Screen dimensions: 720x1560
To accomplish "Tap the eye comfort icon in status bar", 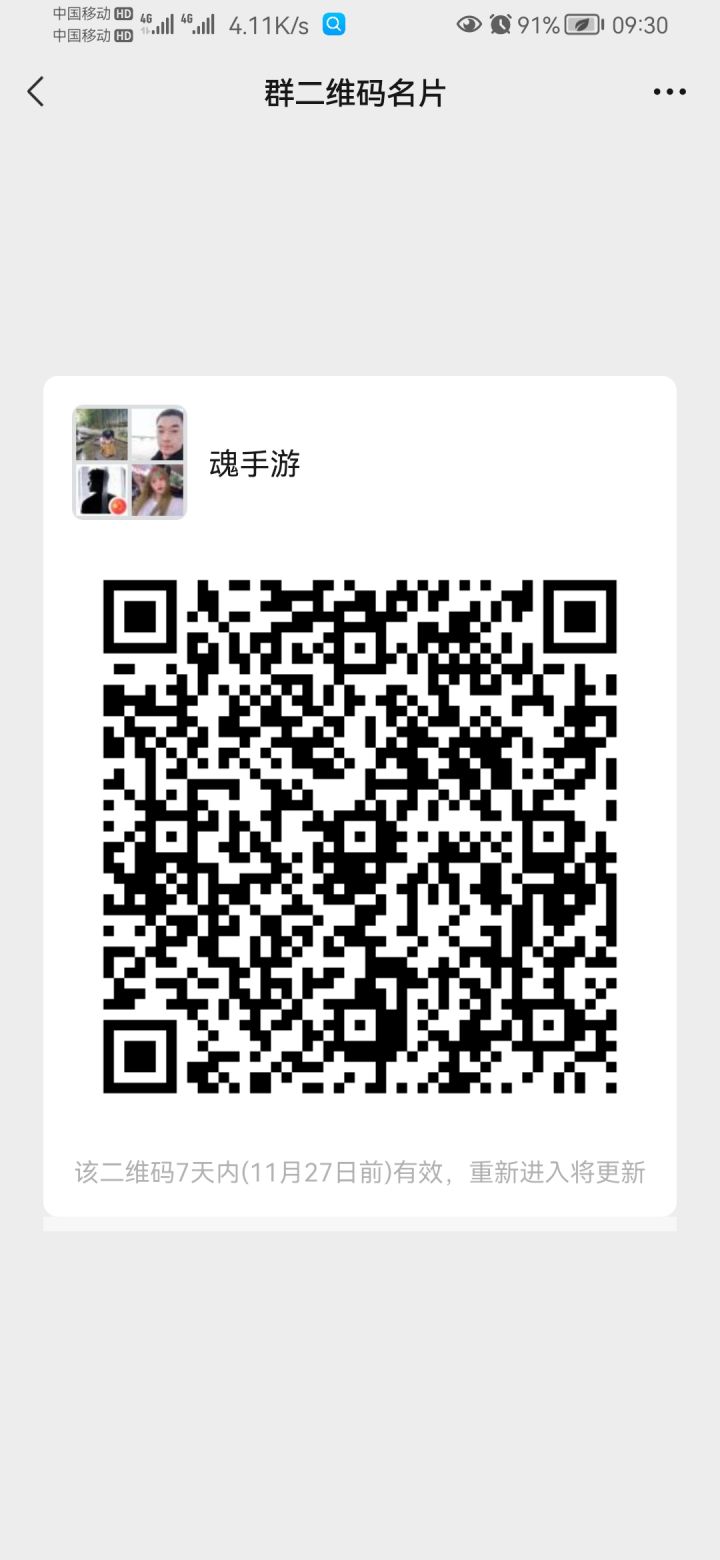I will tap(469, 25).
